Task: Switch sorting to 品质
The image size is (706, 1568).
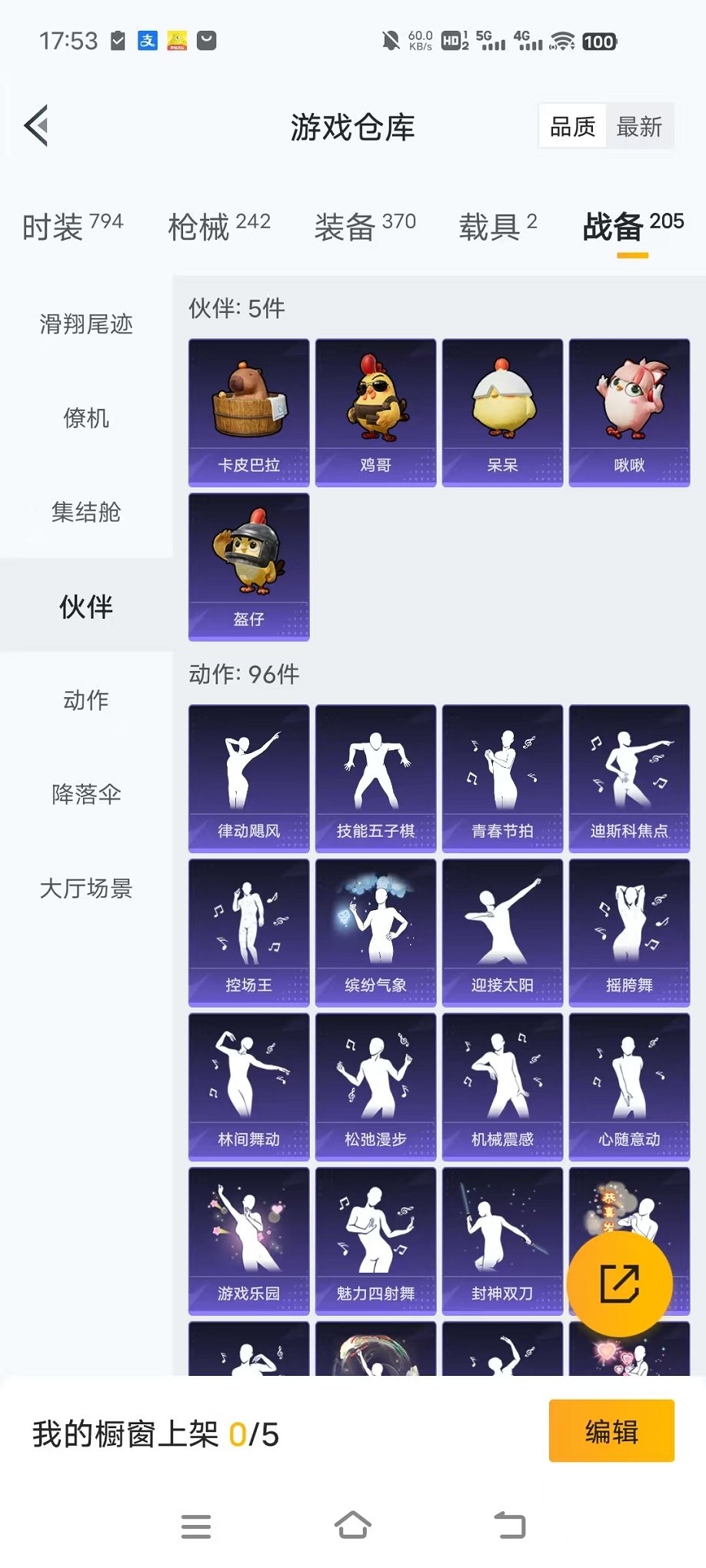Action: pos(571,126)
